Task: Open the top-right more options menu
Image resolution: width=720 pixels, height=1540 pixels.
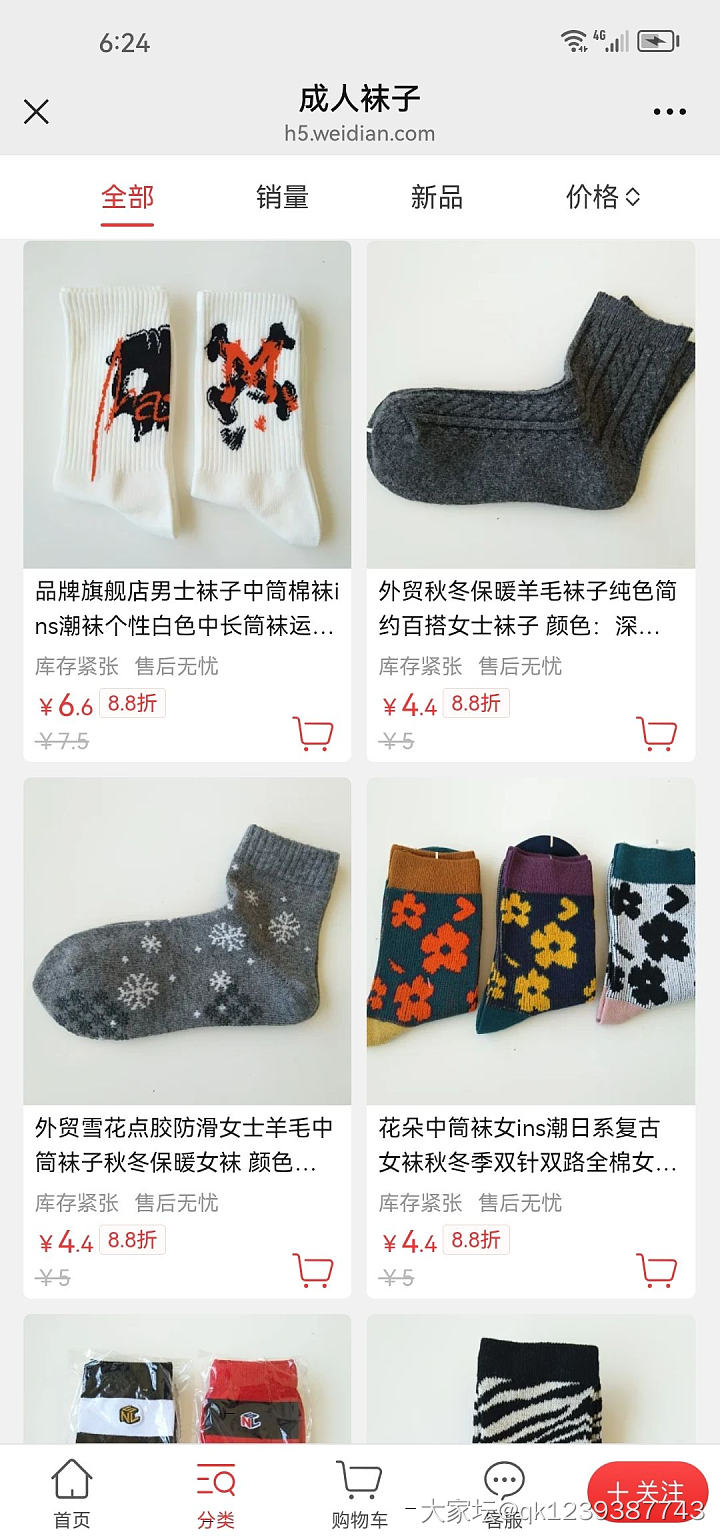Action: pos(668,110)
